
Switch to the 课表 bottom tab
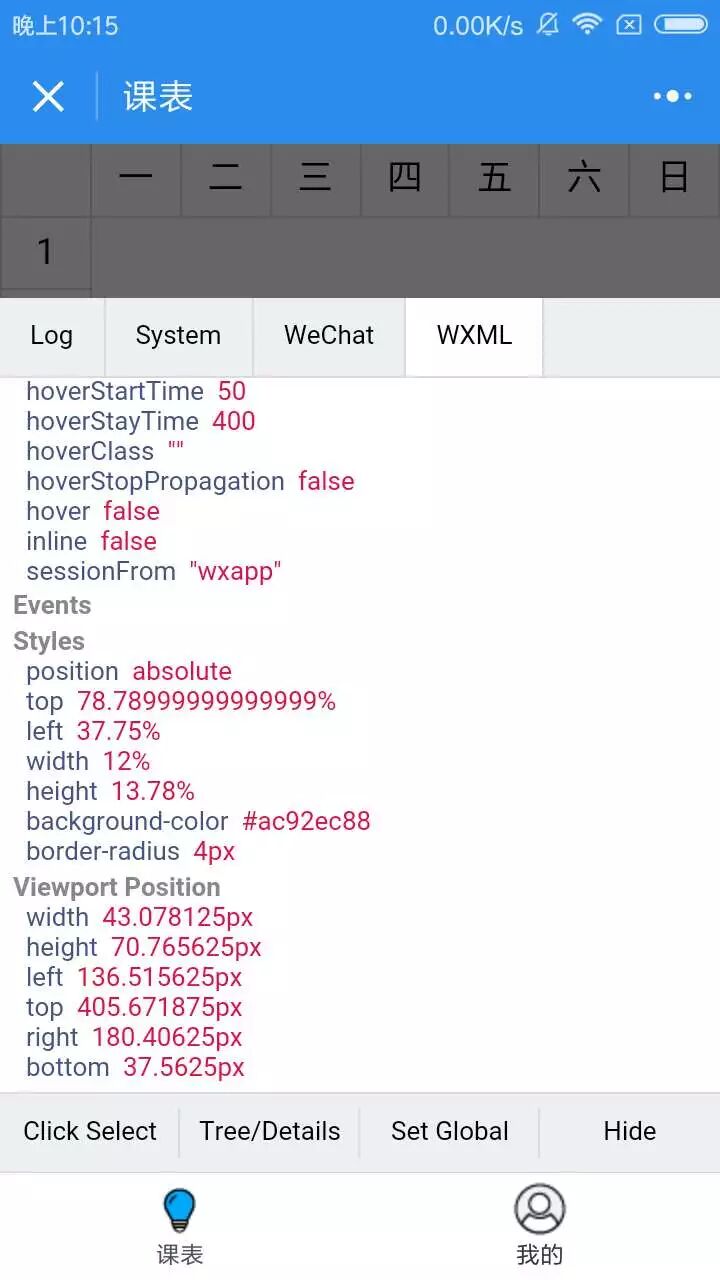pos(180,1226)
